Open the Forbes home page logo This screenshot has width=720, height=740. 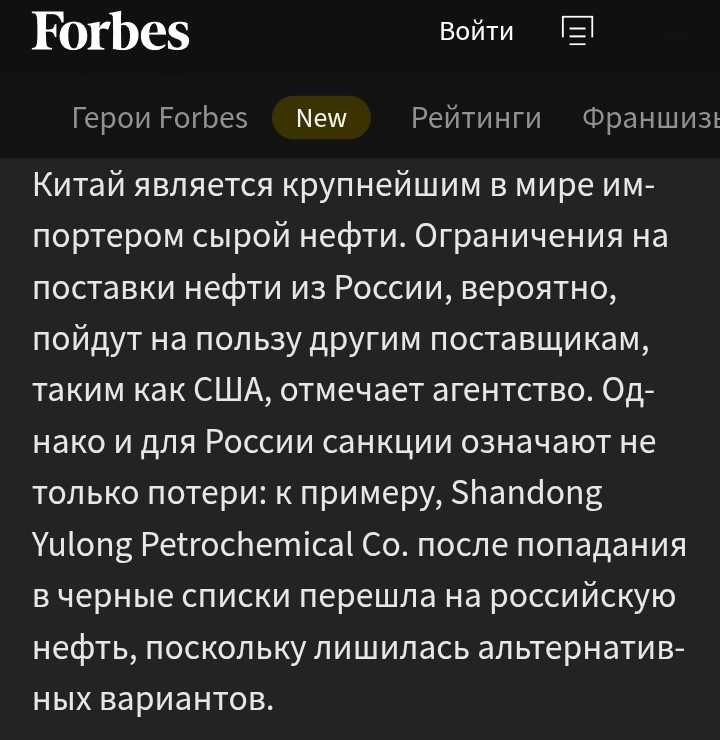click(x=110, y=32)
